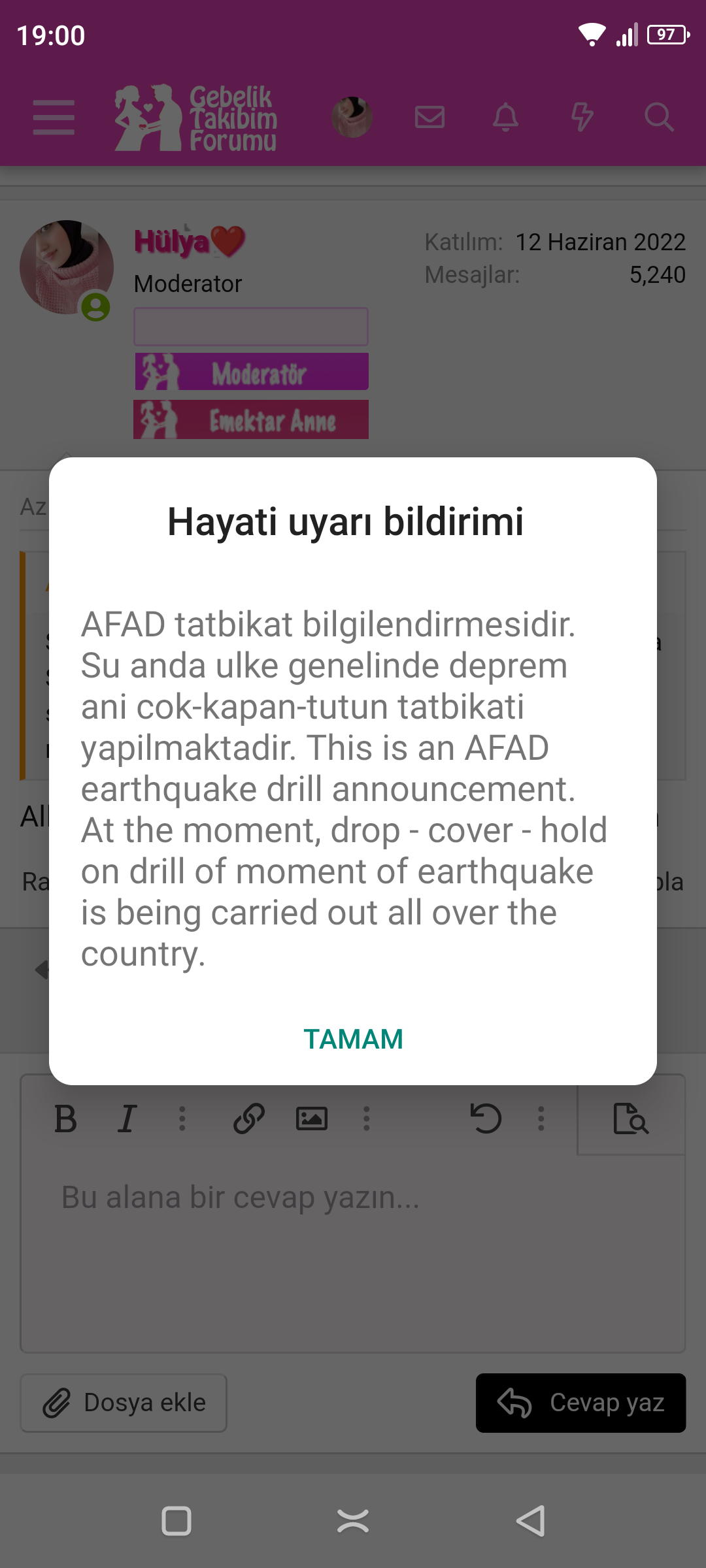This screenshot has width=706, height=1568.
Task: Open recent apps from the navigation bar
Action: coord(176,1521)
